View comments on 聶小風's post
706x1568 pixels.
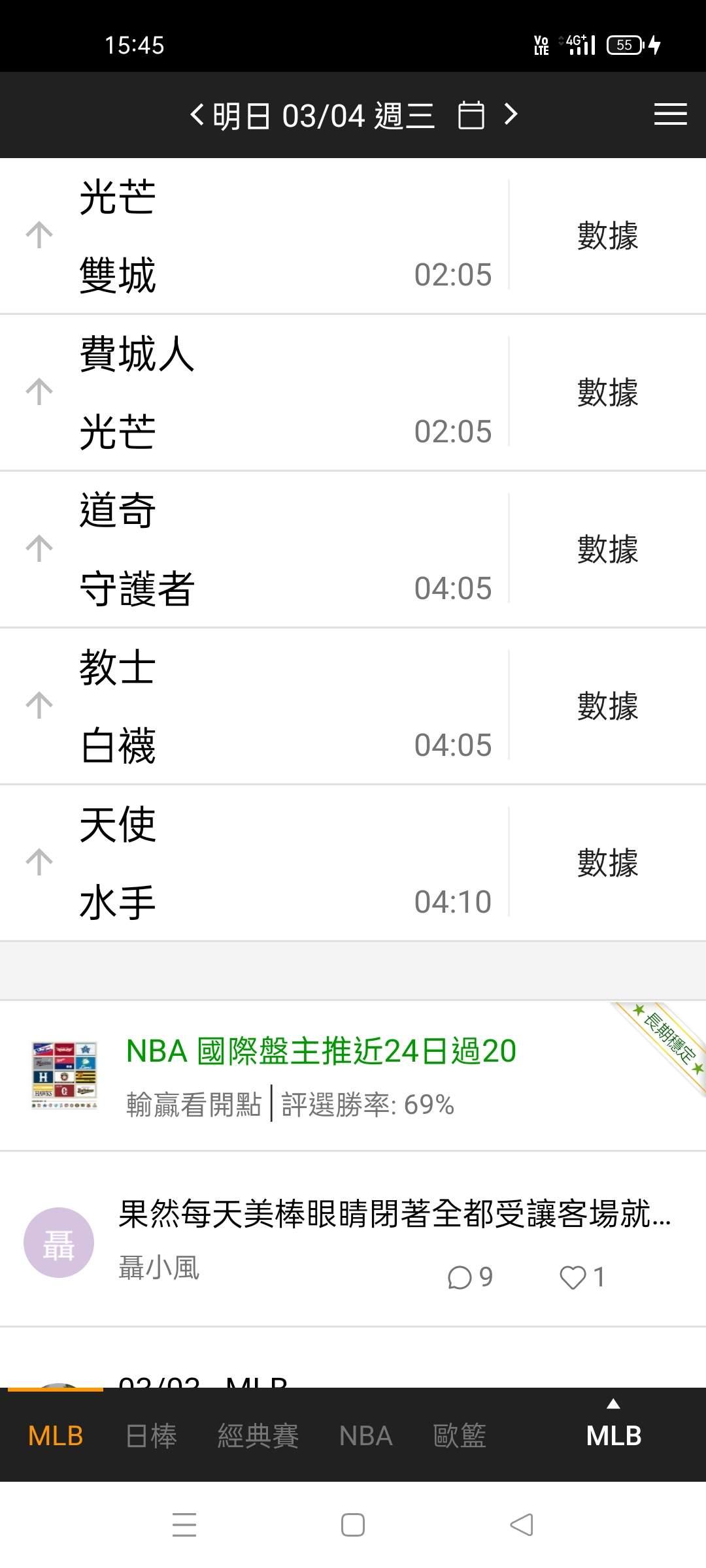[469, 1277]
